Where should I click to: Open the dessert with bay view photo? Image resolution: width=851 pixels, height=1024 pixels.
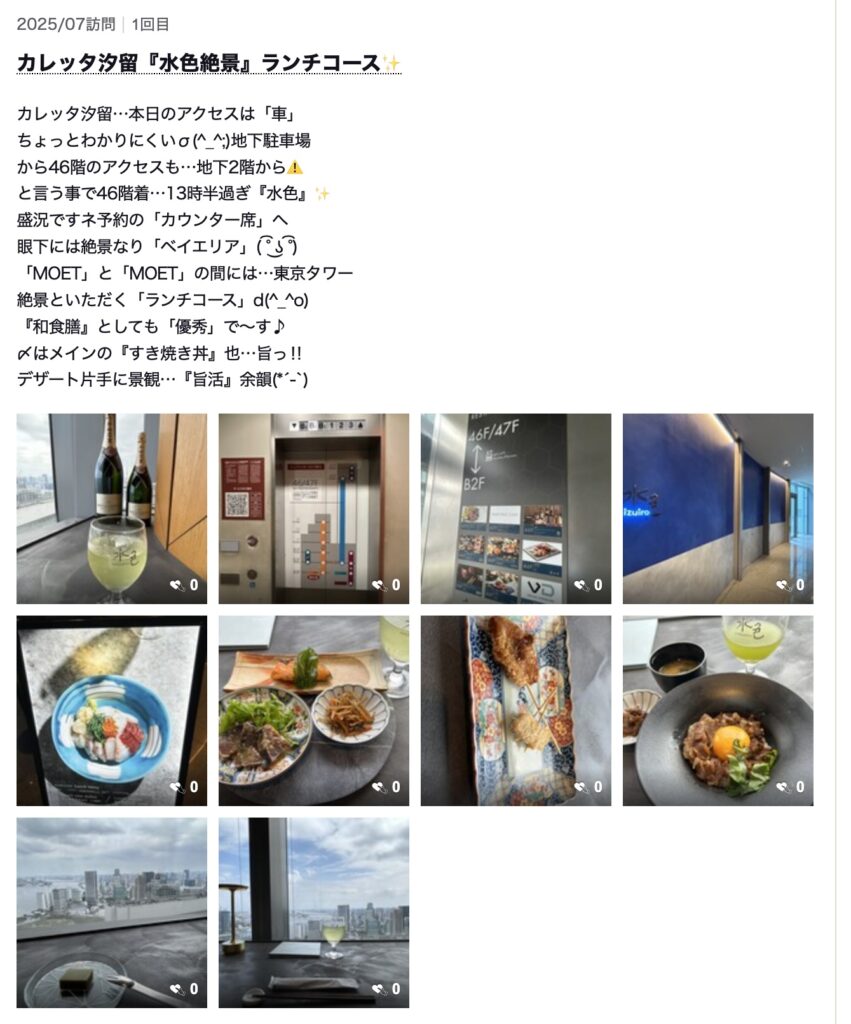(x=111, y=912)
